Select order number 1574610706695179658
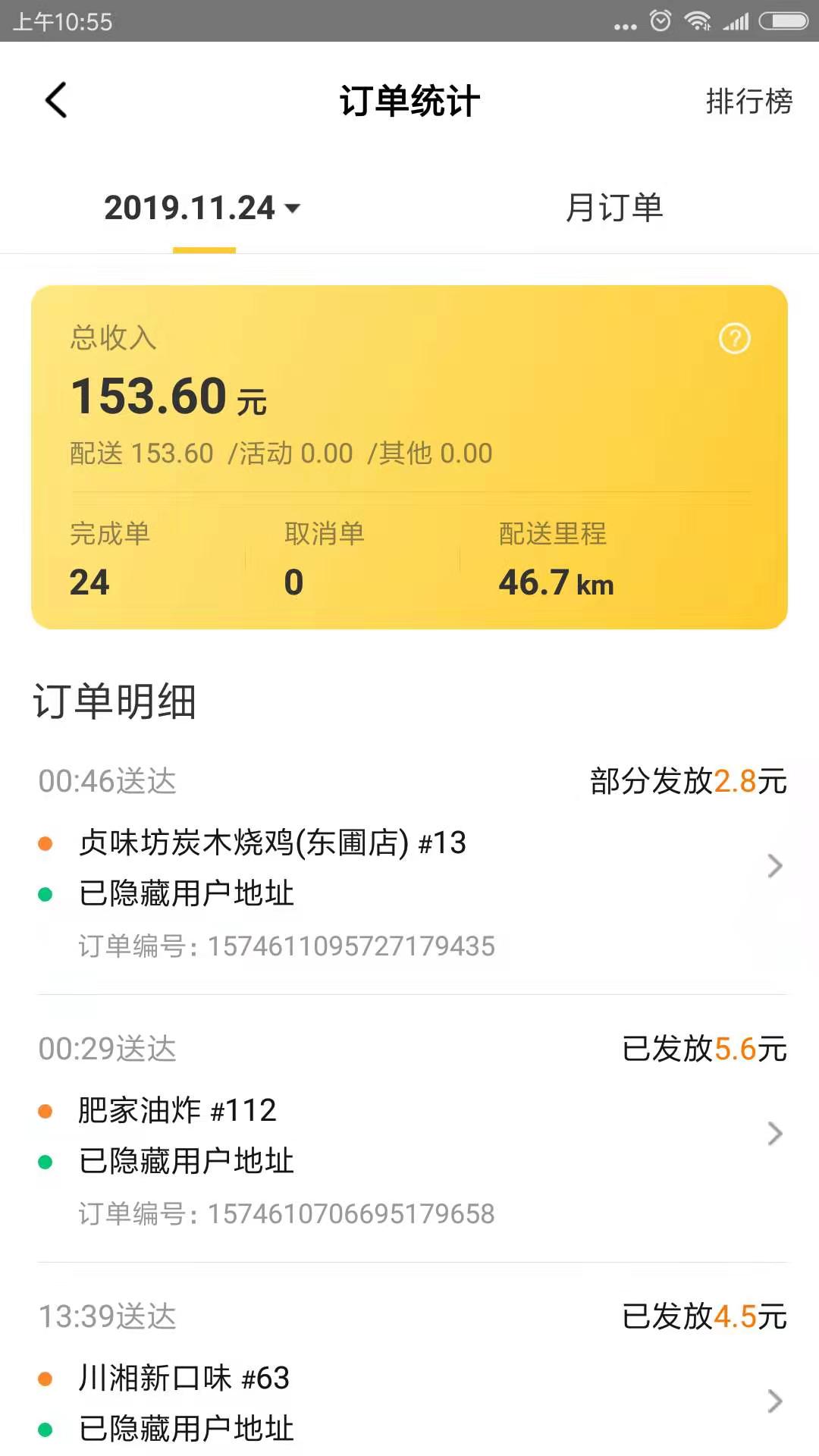The height and width of the screenshot is (1456, 819). point(287,1214)
